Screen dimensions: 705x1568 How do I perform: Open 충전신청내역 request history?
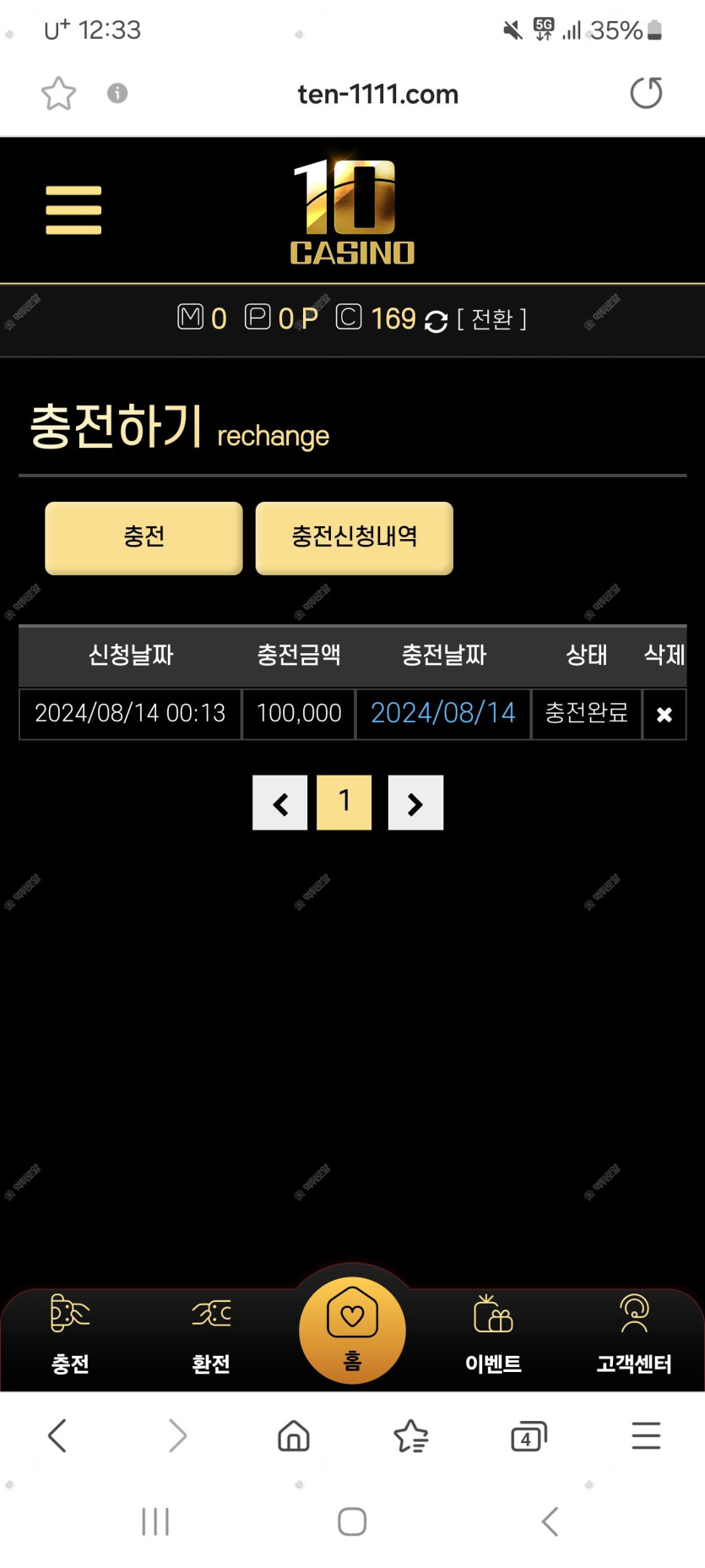click(354, 538)
